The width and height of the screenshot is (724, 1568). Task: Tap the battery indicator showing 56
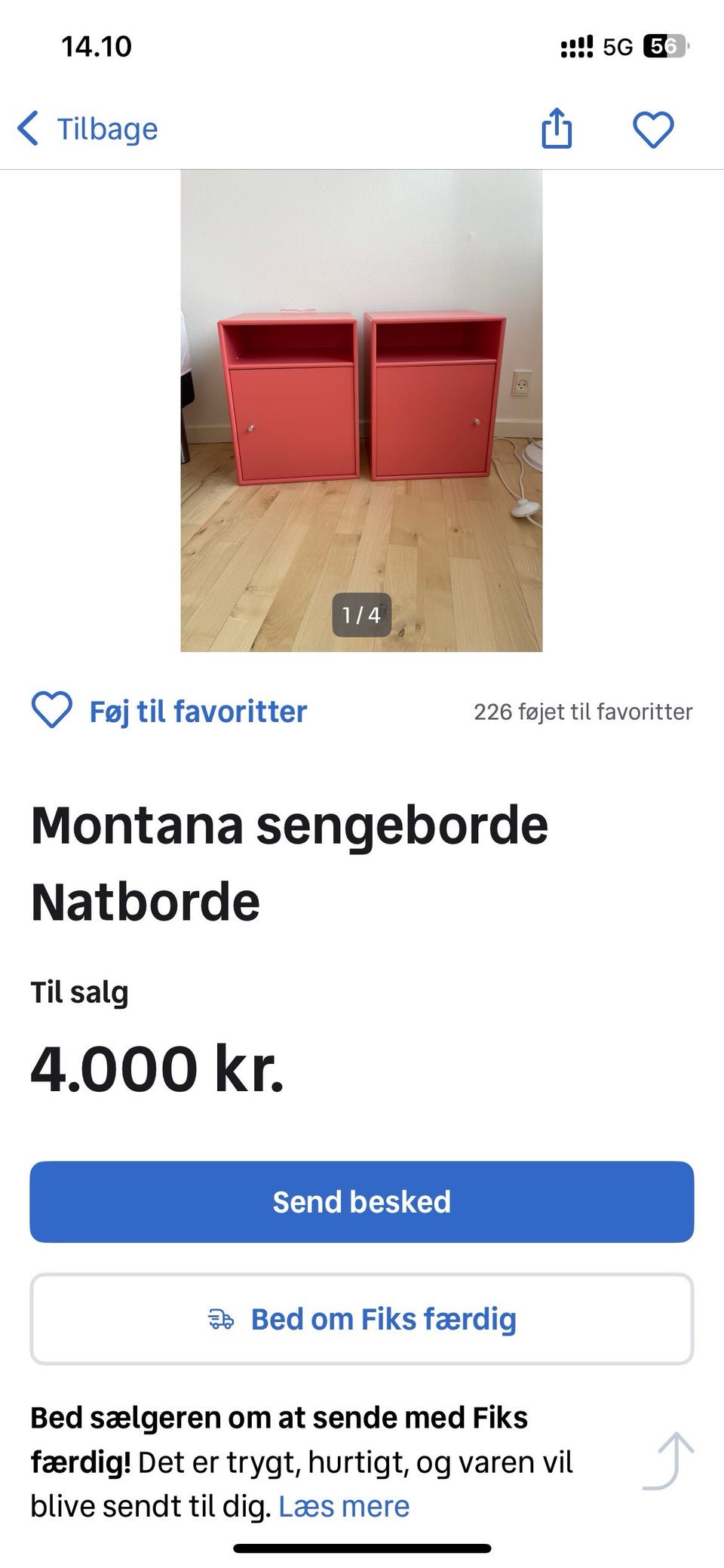click(x=664, y=47)
